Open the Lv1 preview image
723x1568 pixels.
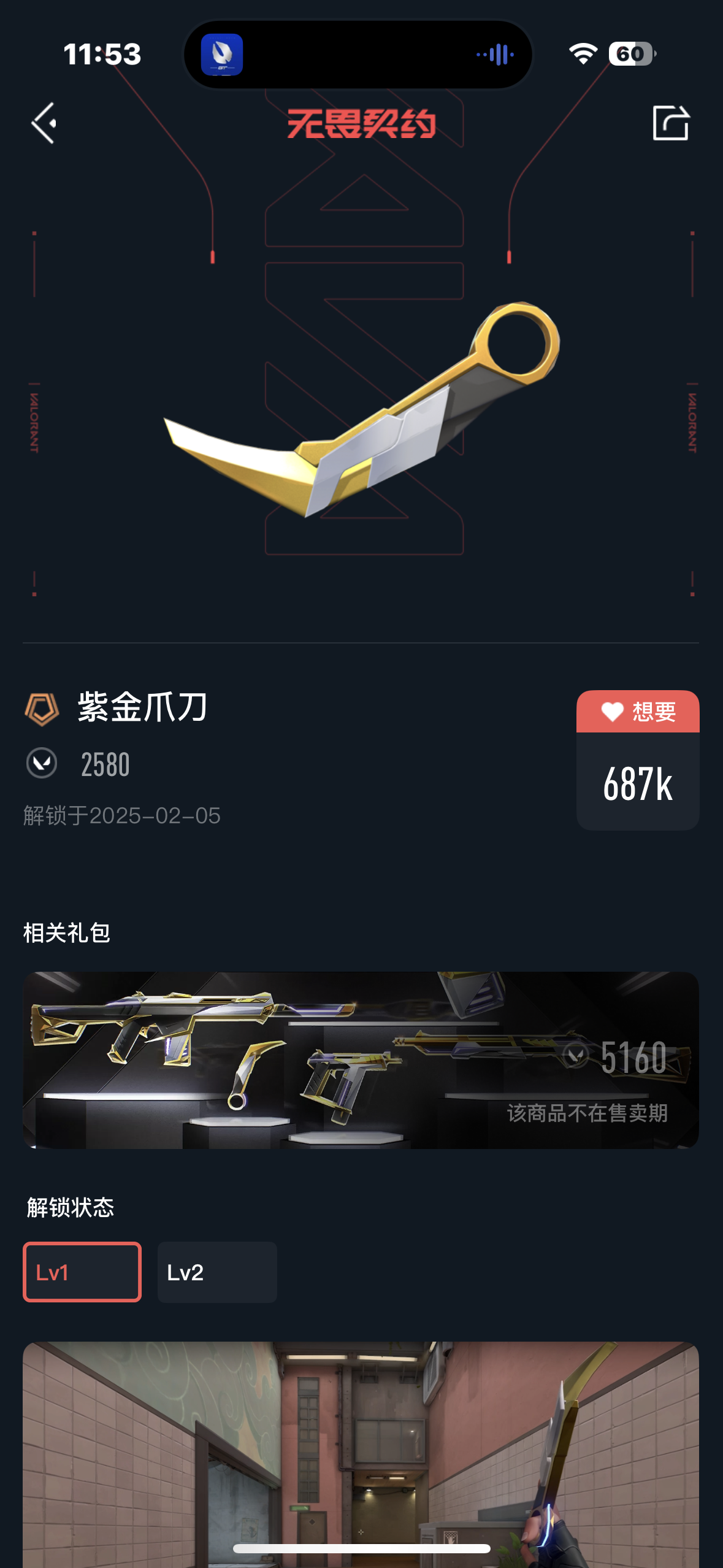[361, 1448]
